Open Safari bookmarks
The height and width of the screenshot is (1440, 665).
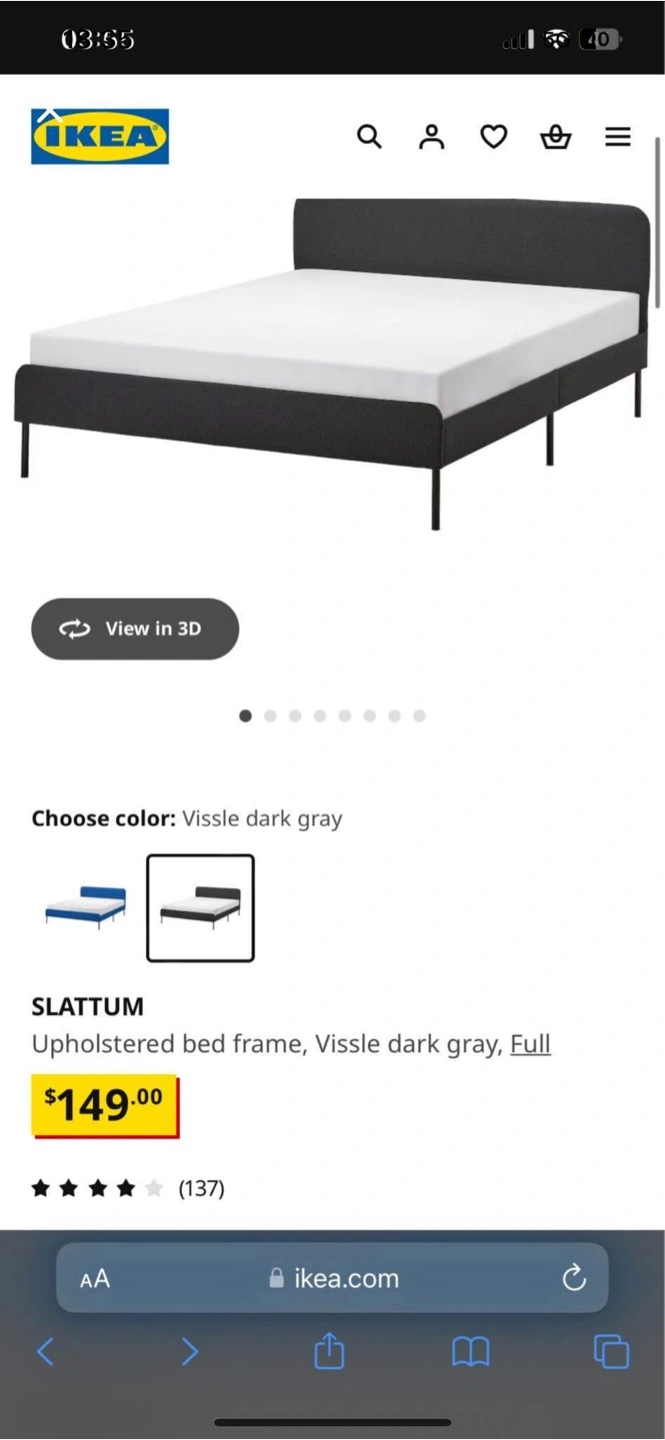470,1352
